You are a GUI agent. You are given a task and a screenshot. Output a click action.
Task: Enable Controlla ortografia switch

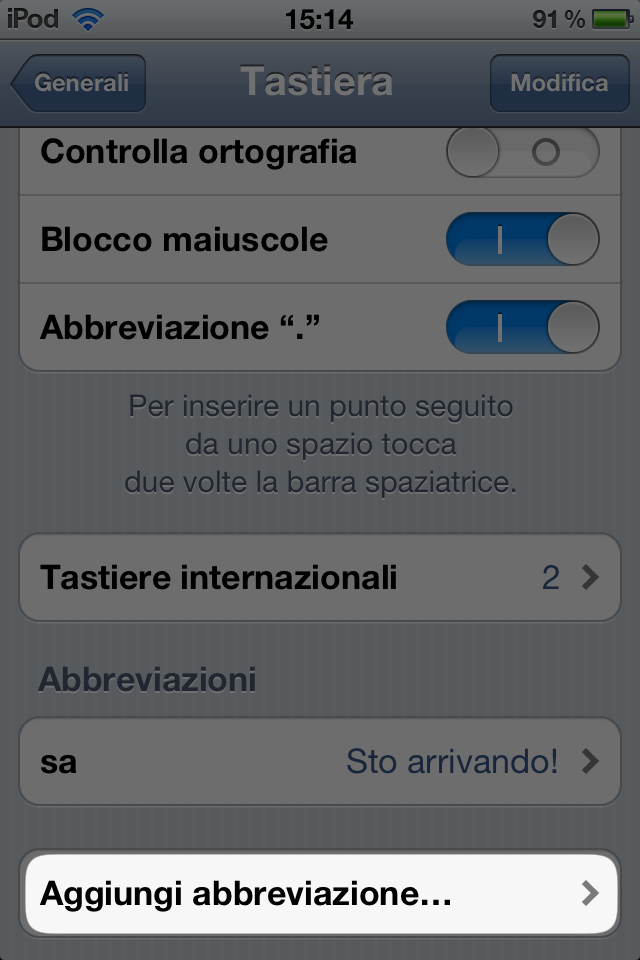522,153
